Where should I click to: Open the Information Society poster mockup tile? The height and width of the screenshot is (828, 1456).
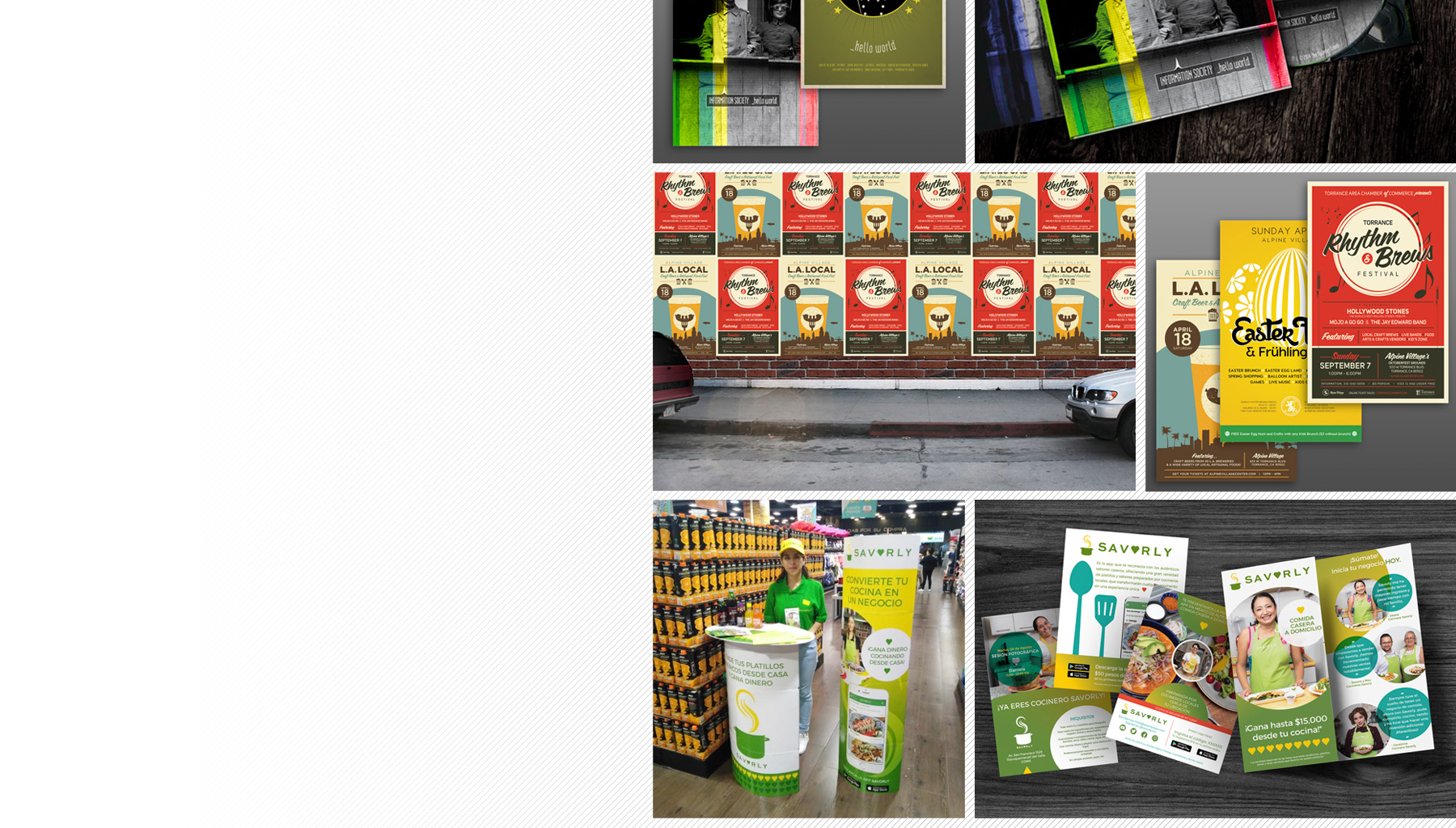[809, 81]
